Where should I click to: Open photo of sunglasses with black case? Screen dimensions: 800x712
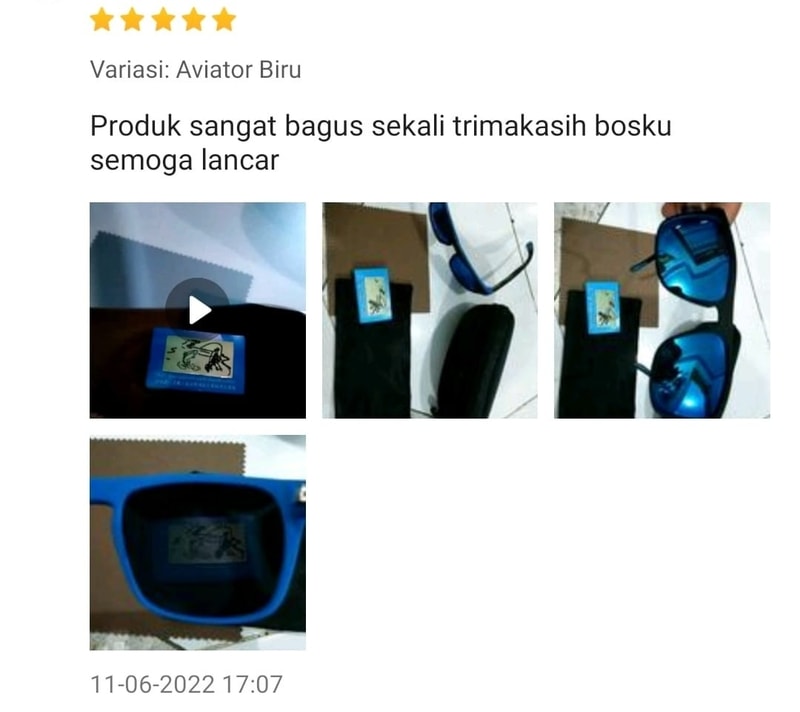[429, 310]
